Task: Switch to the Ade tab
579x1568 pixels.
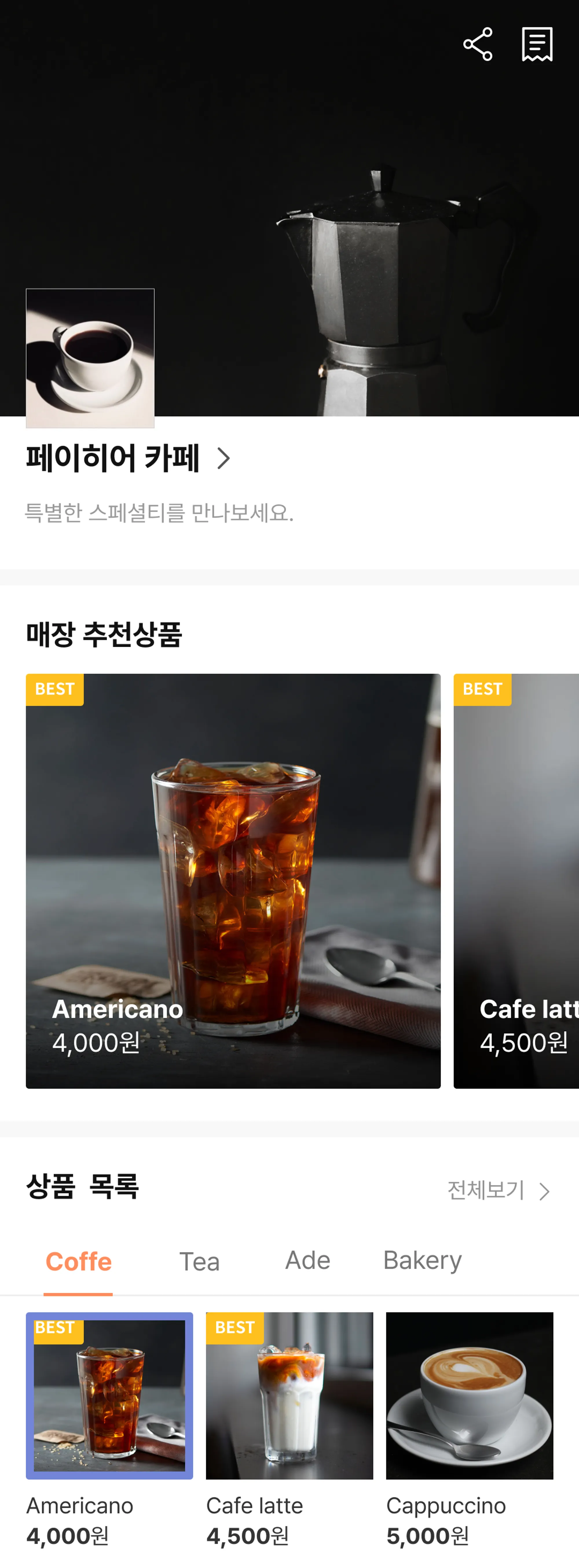Action: pyautogui.click(x=307, y=1260)
